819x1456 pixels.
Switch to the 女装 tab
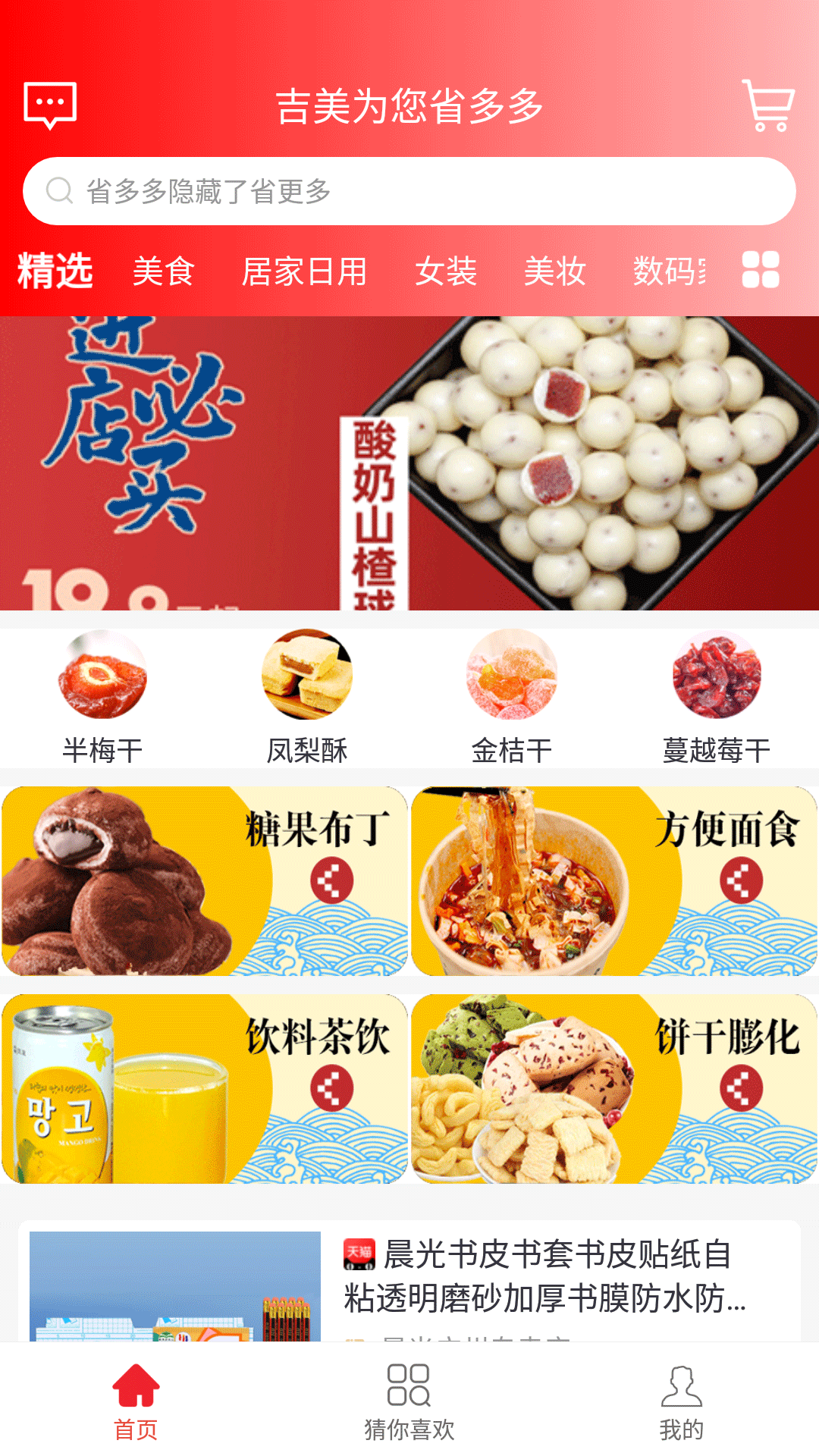click(x=446, y=271)
